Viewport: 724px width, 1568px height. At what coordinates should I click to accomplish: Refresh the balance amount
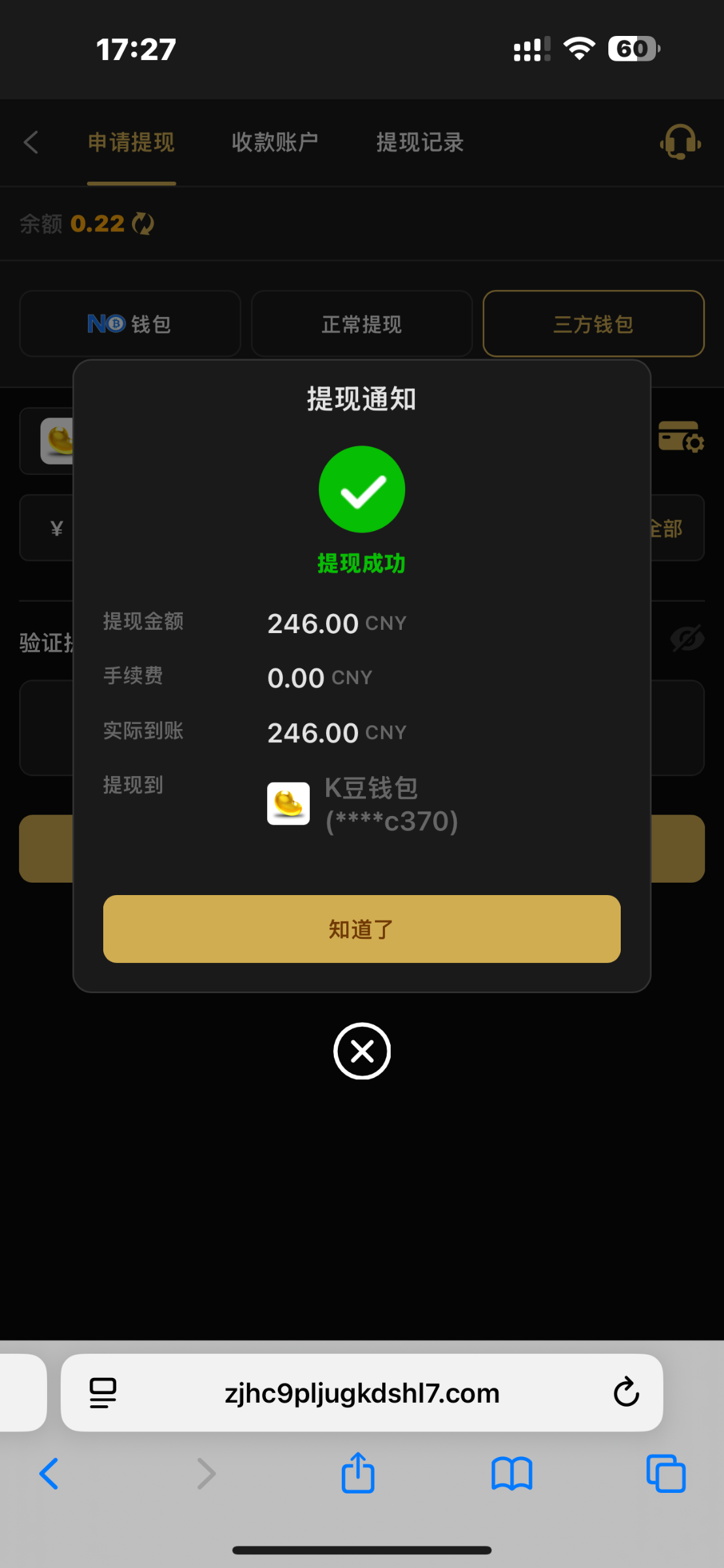pos(143,224)
